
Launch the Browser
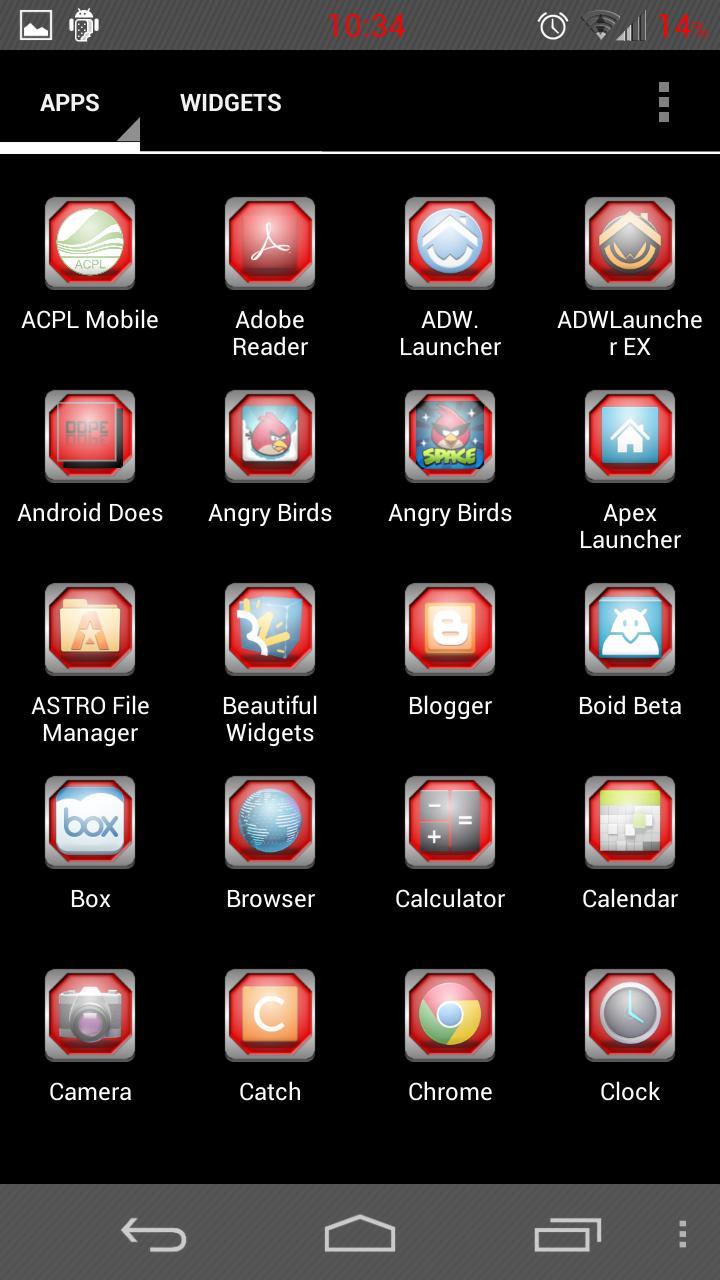pos(270,822)
